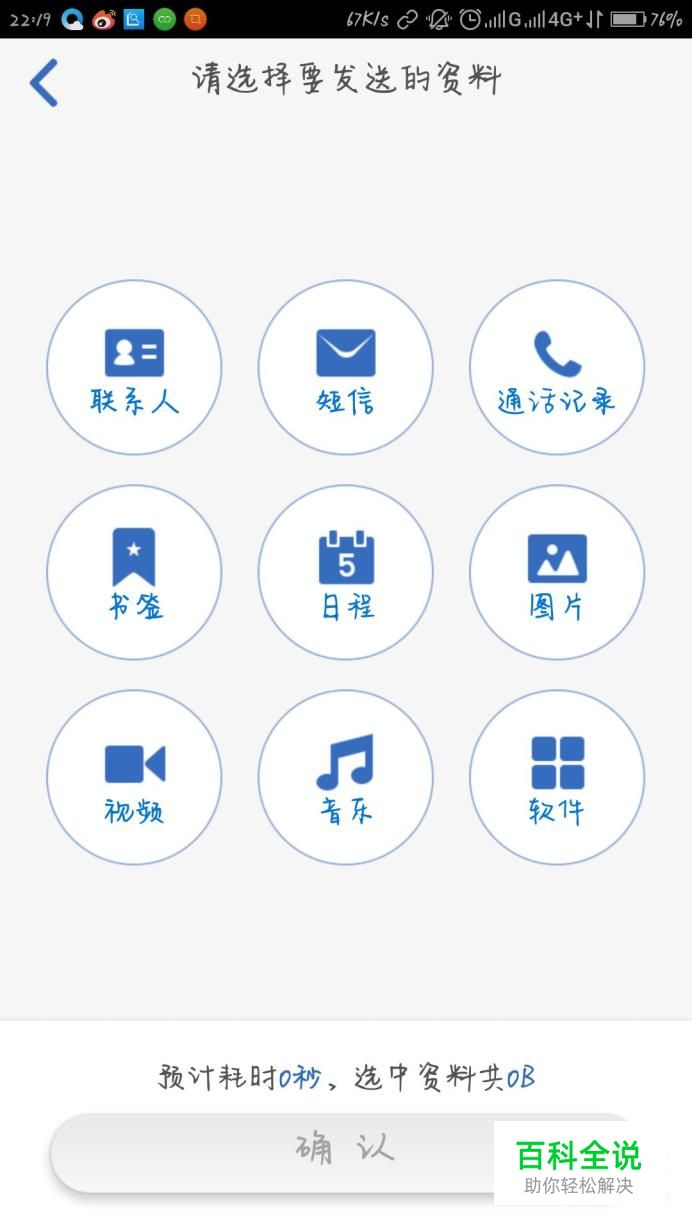Select 音乐 (music) to send

(x=346, y=777)
